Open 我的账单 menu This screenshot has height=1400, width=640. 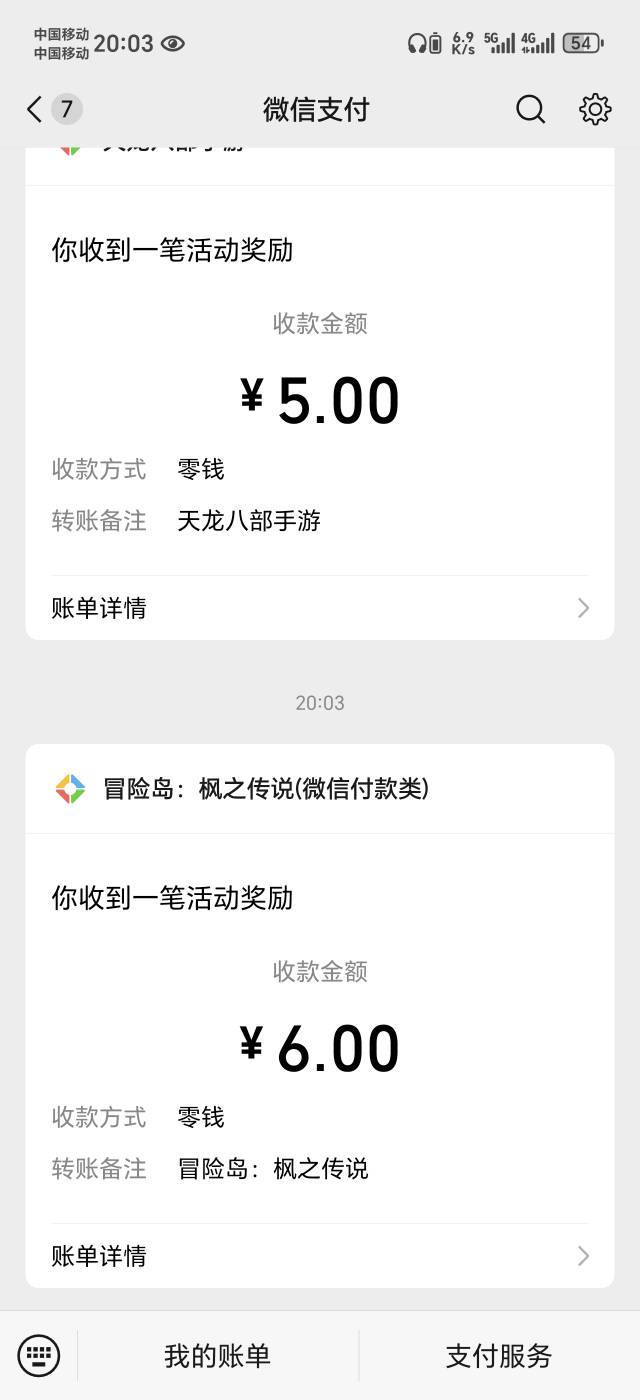(218, 1356)
